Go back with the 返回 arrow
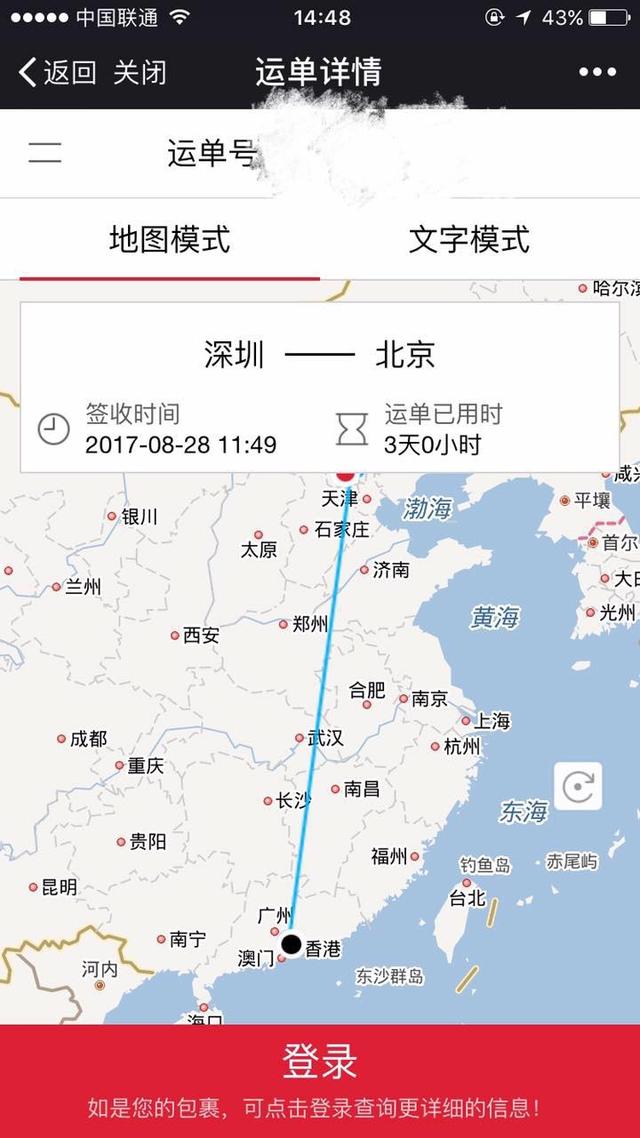 click(x=56, y=72)
